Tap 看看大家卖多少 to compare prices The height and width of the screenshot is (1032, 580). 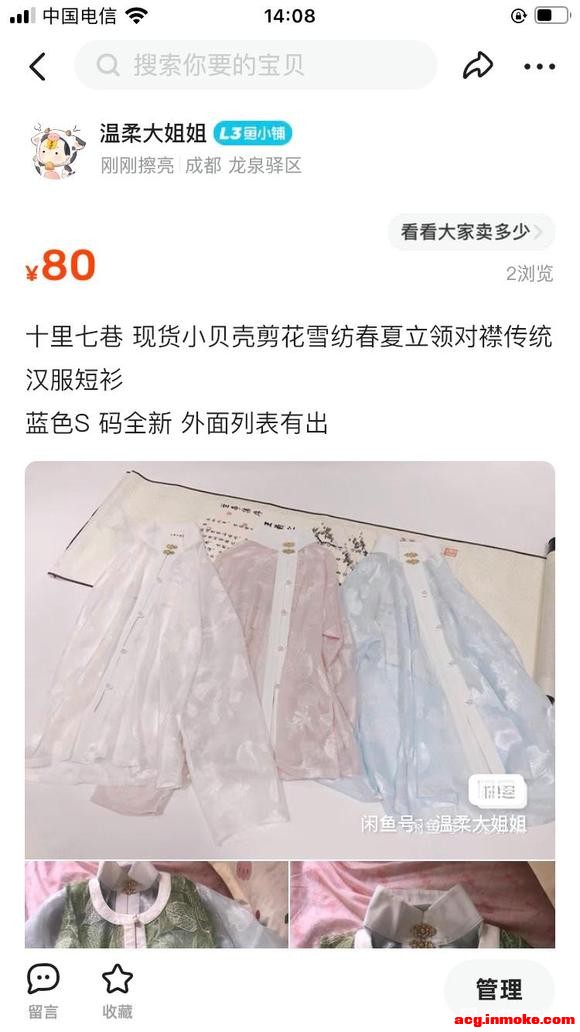471,232
